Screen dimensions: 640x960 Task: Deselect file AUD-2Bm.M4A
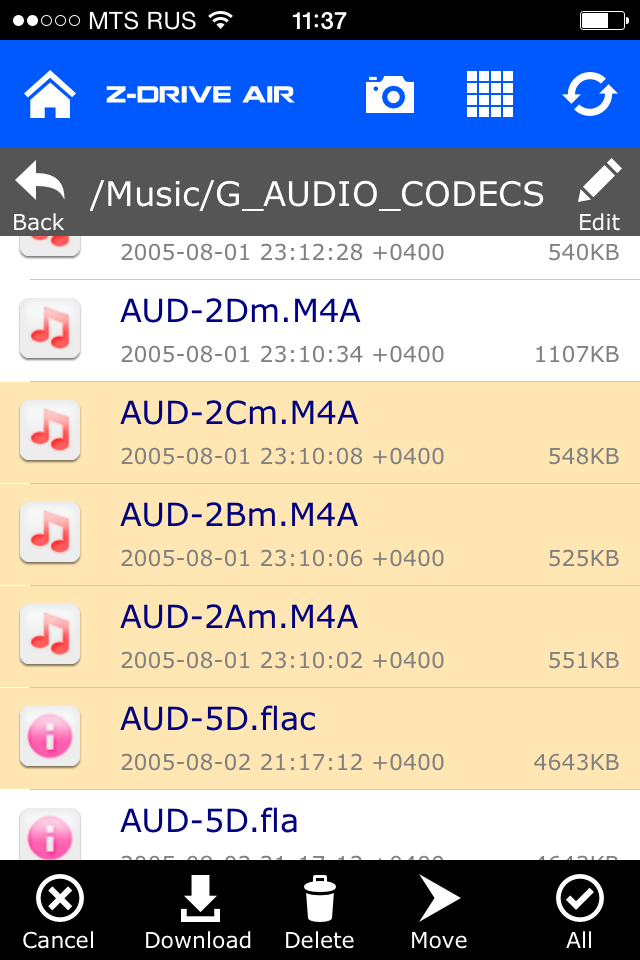tap(320, 534)
